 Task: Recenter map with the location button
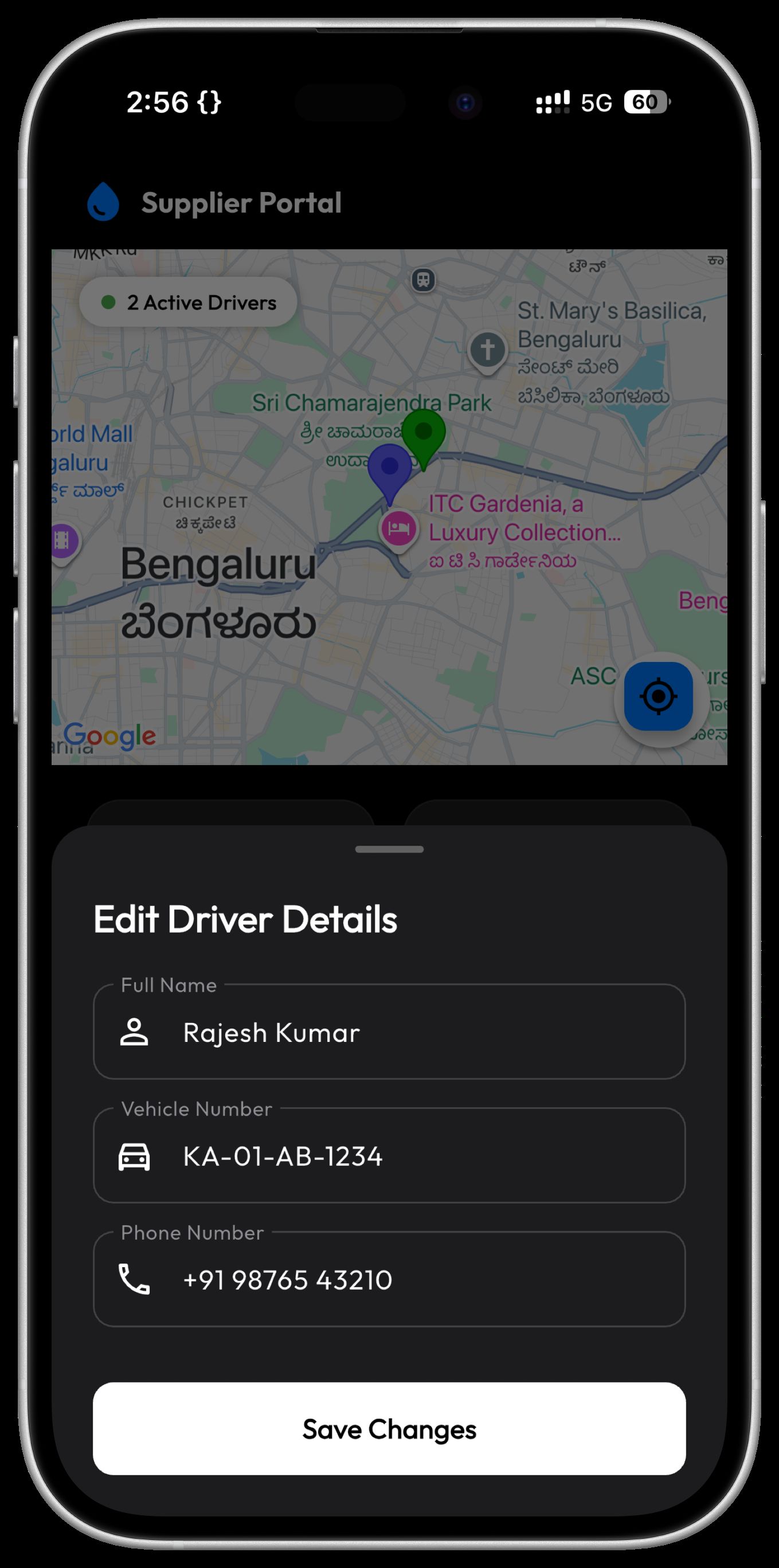click(658, 696)
